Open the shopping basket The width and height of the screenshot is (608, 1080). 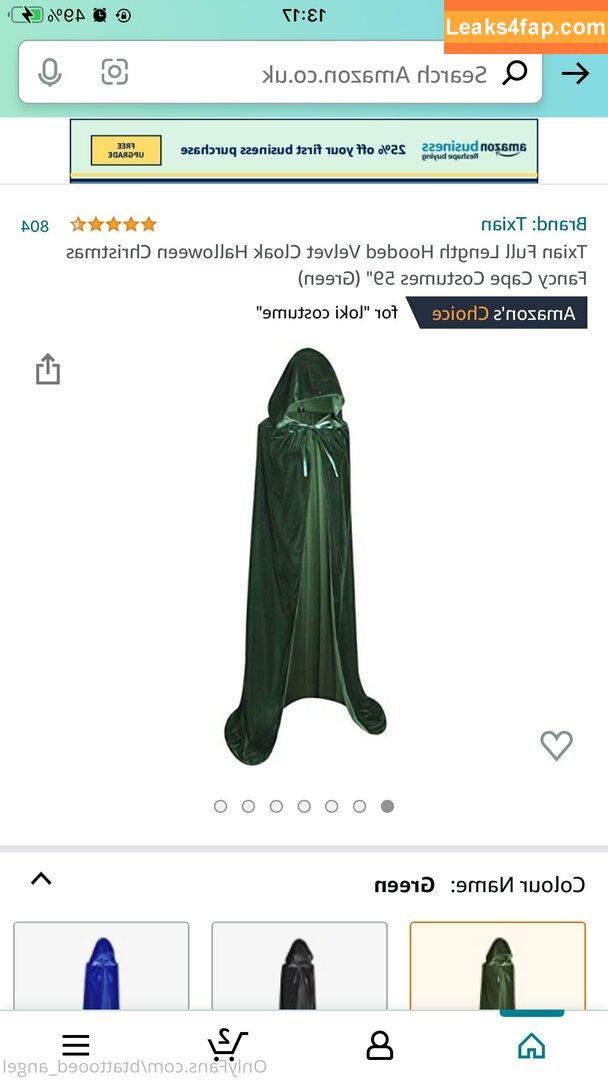click(x=228, y=1045)
